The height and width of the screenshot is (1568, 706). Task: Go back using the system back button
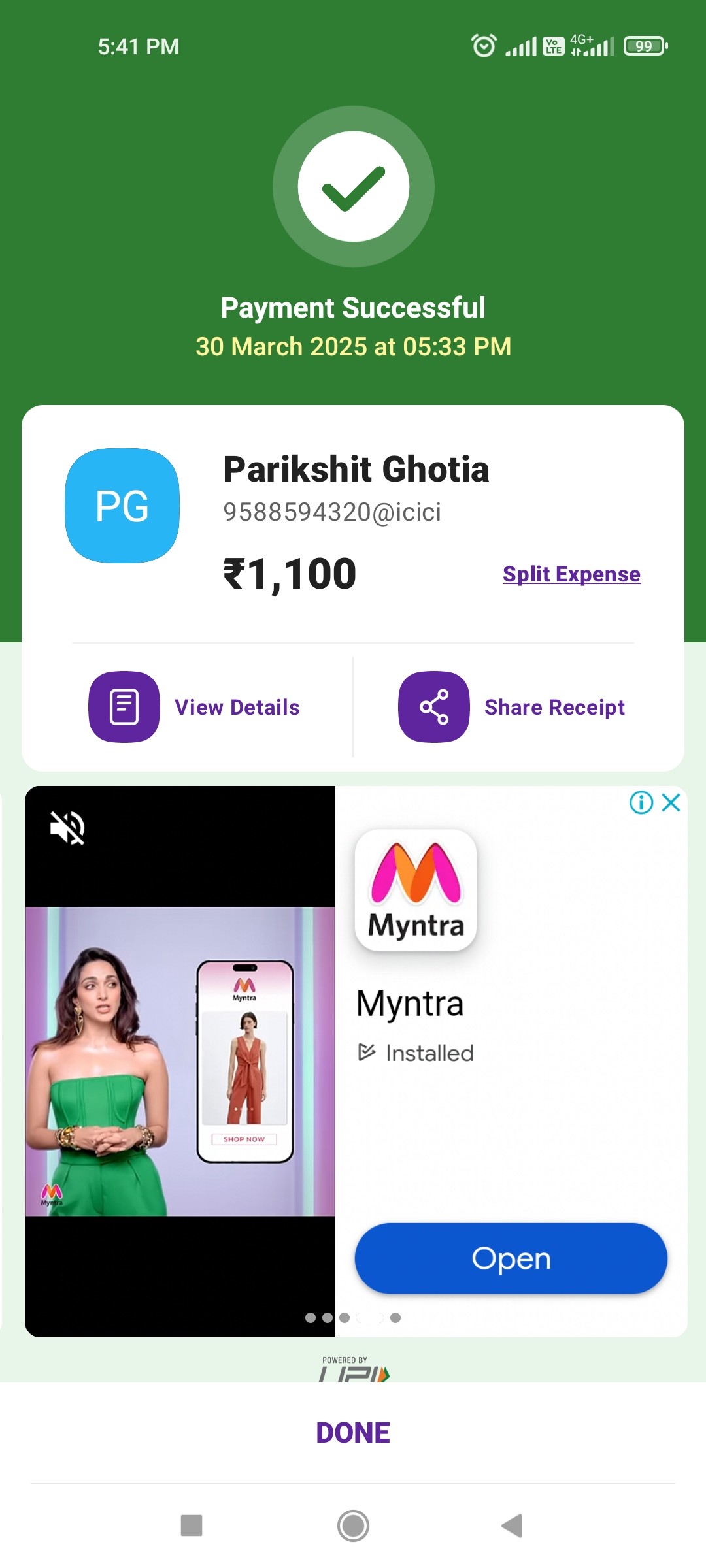click(512, 1526)
